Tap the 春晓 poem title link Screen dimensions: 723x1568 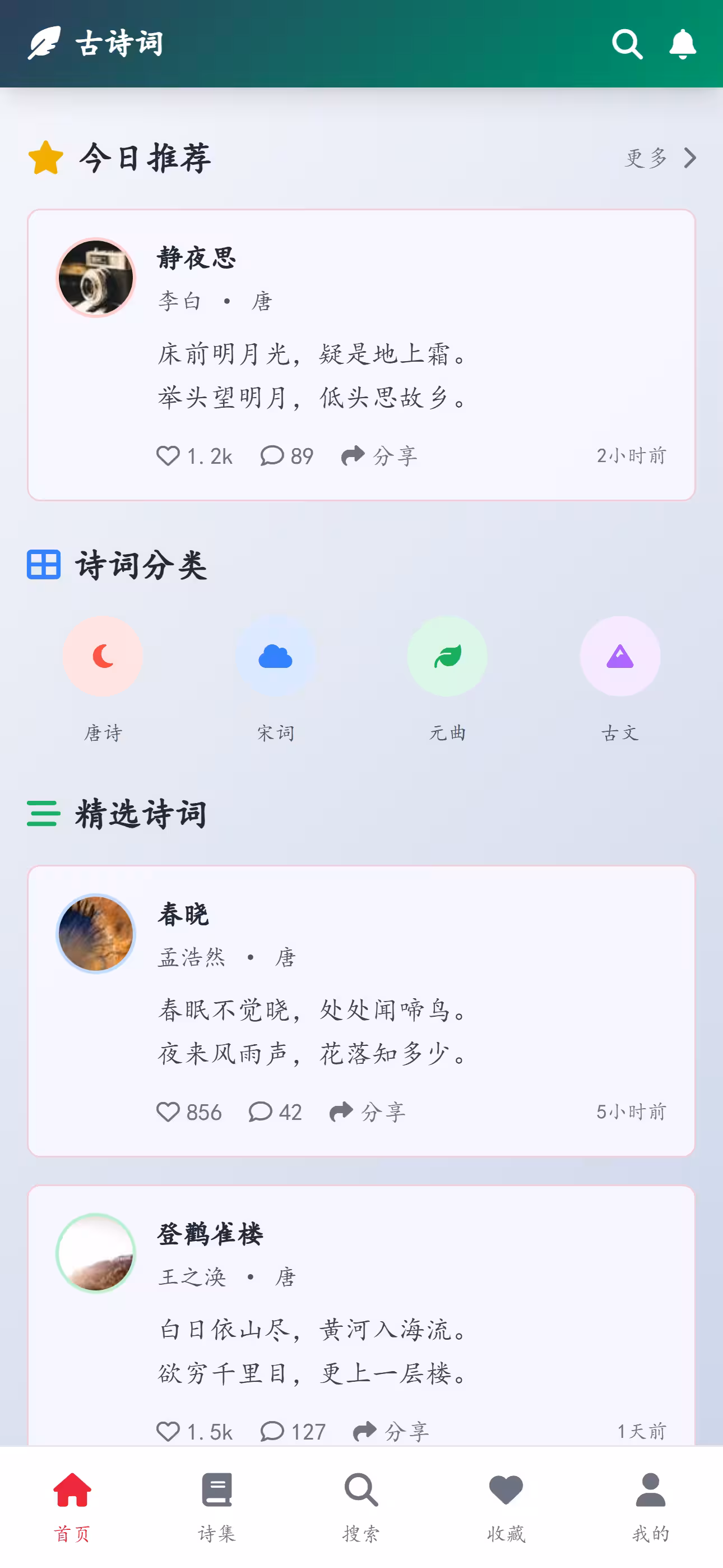point(182,914)
